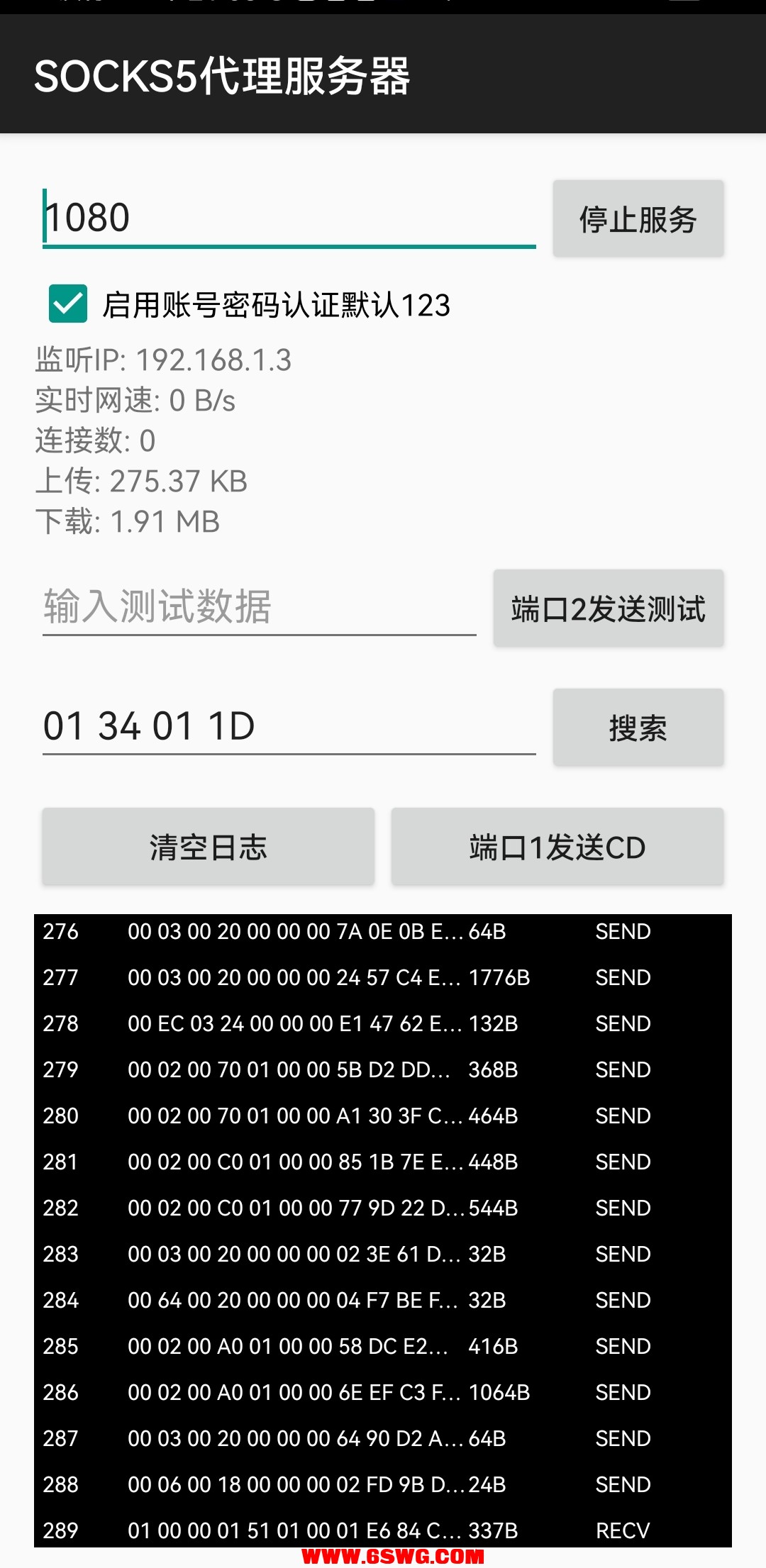Tap the 输入测试数据 input field
This screenshot has height=1568, width=766.
pyautogui.click(x=259, y=607)
